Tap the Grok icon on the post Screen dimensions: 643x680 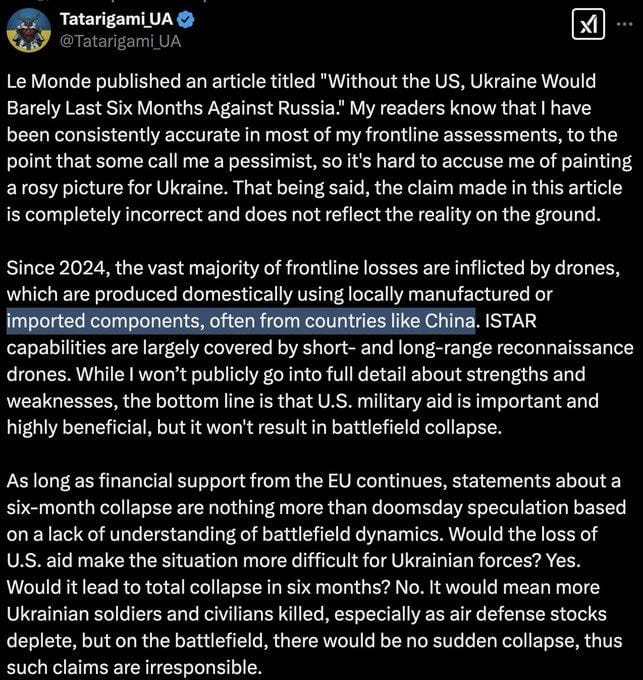[588, 25]
